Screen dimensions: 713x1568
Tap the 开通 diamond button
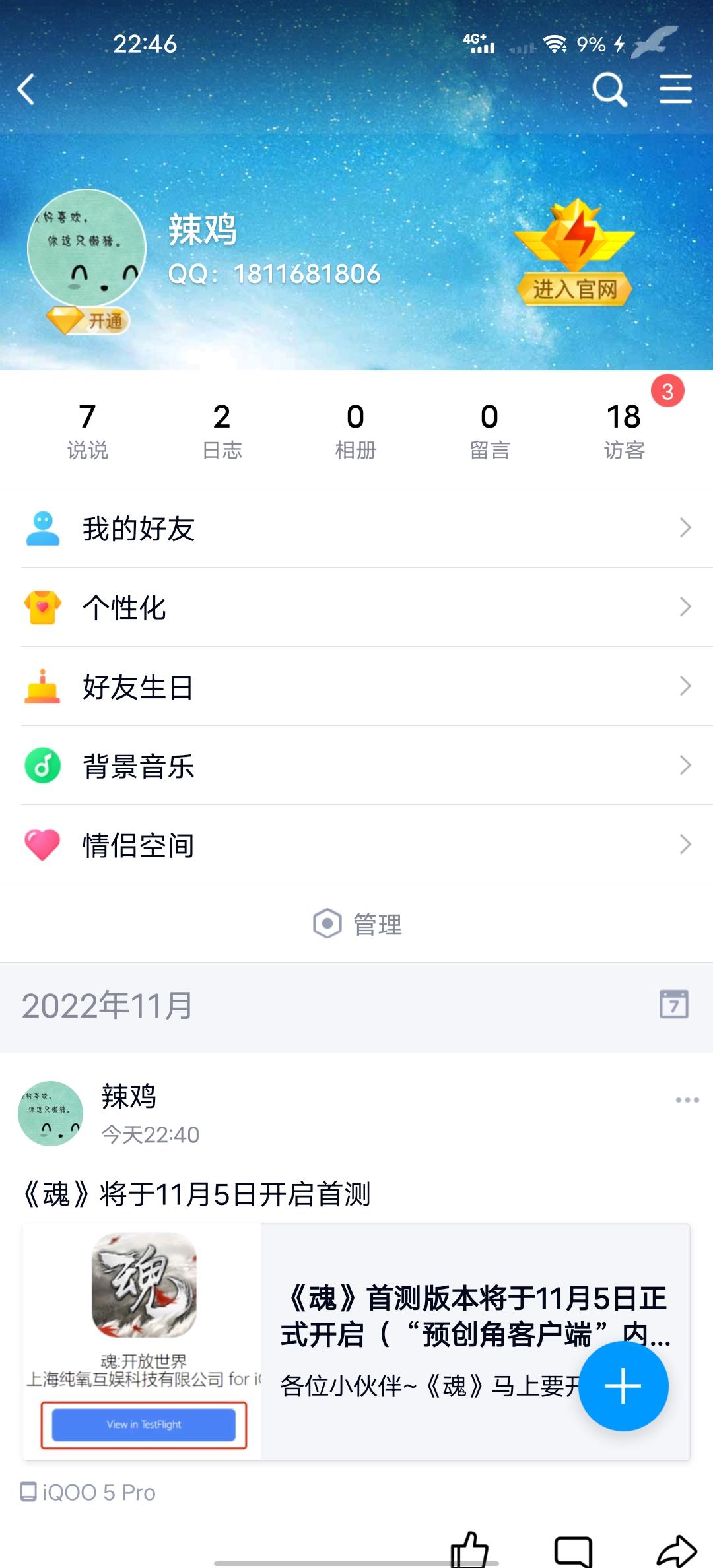88,321
